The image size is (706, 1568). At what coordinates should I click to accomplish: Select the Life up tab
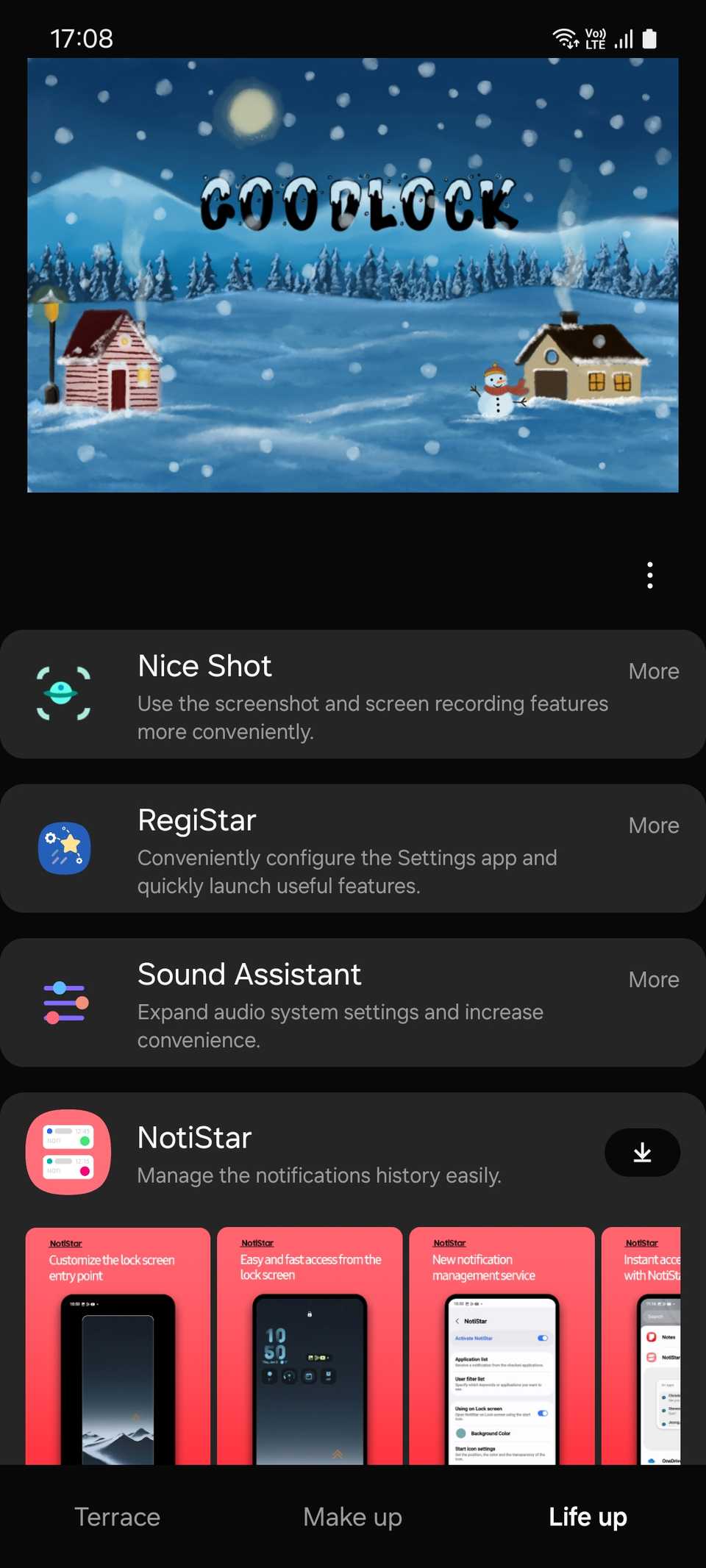587,1517
